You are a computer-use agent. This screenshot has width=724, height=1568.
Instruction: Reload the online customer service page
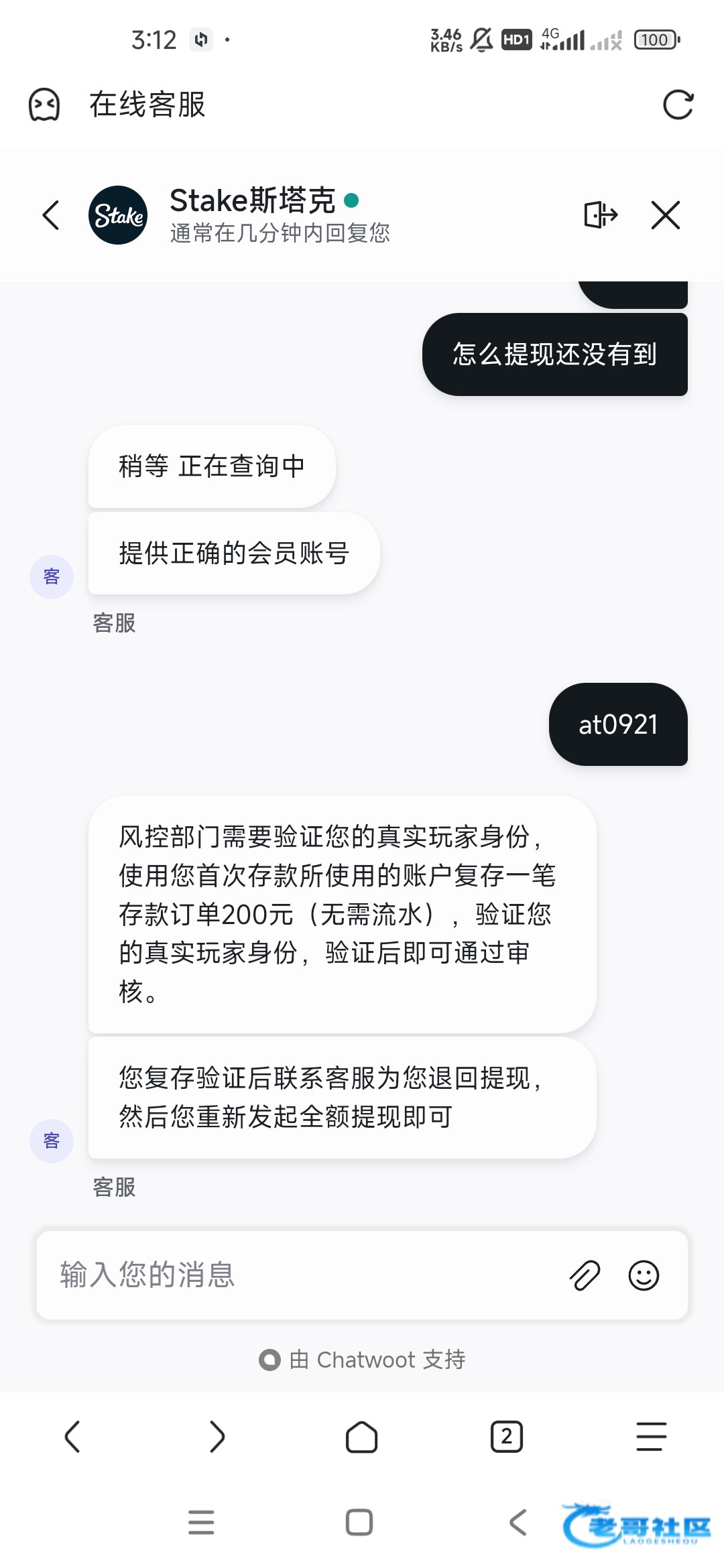click(x=678, y=105)
